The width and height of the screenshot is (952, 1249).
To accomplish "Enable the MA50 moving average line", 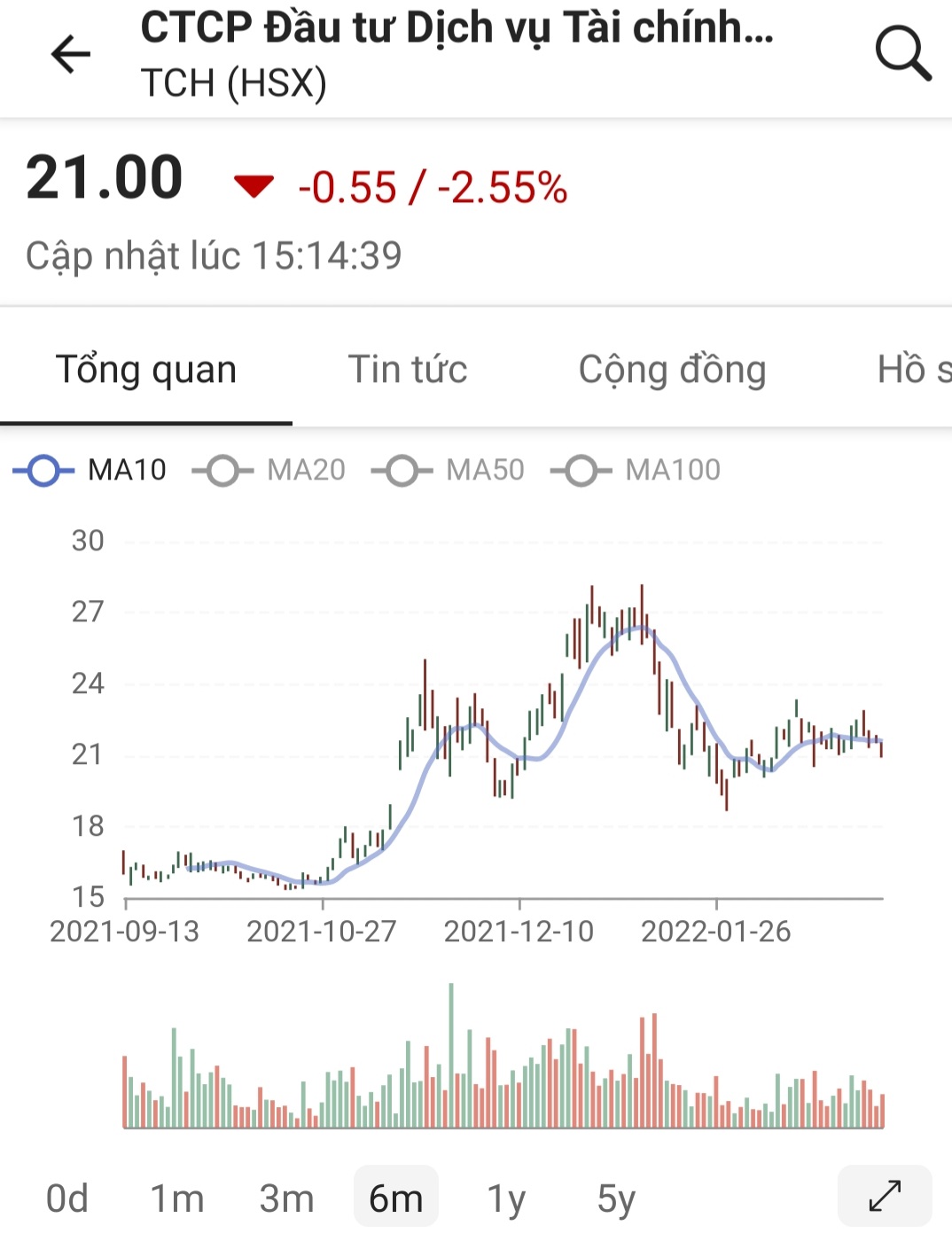I will pyautogui.click(x=449, y=470).
